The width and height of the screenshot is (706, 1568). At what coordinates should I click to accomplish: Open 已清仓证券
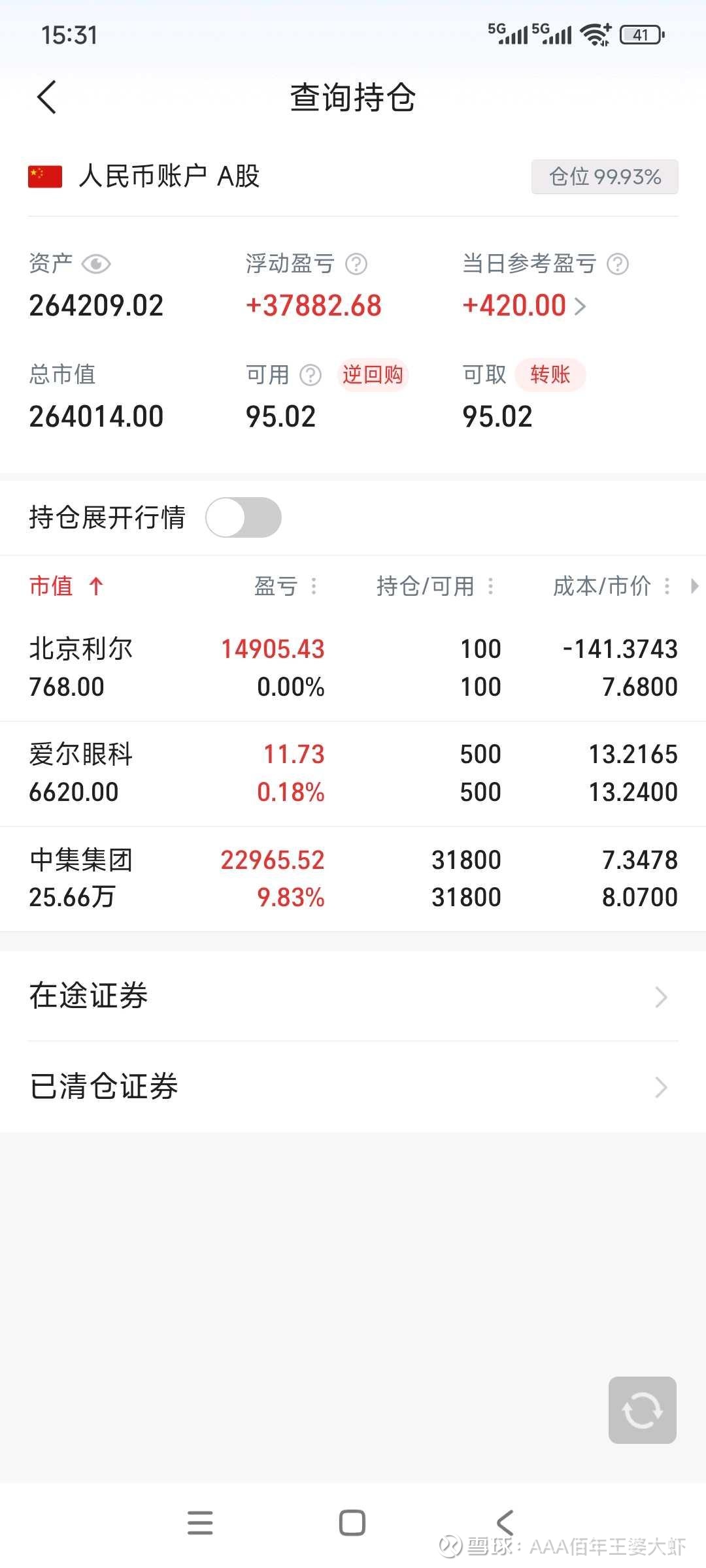tap(353, 1087)
